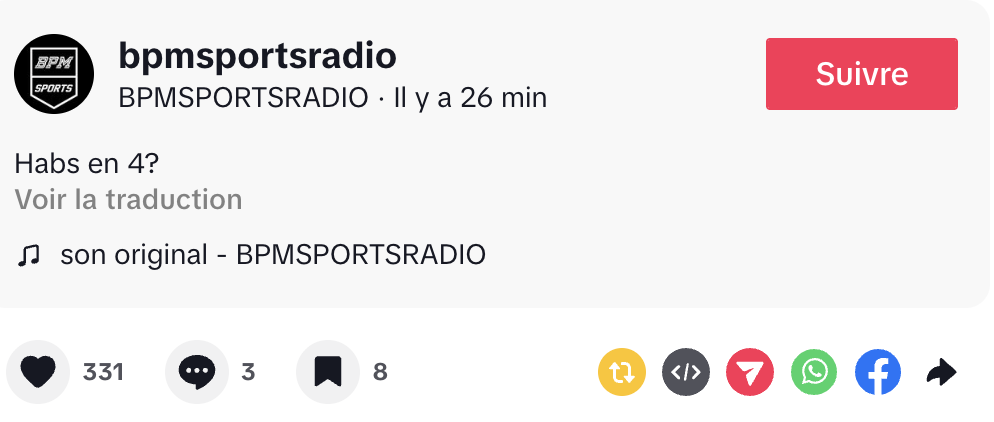The image size is (994, 422).
Task: Share the video to WhatsApp
Action: coord(814,373)
